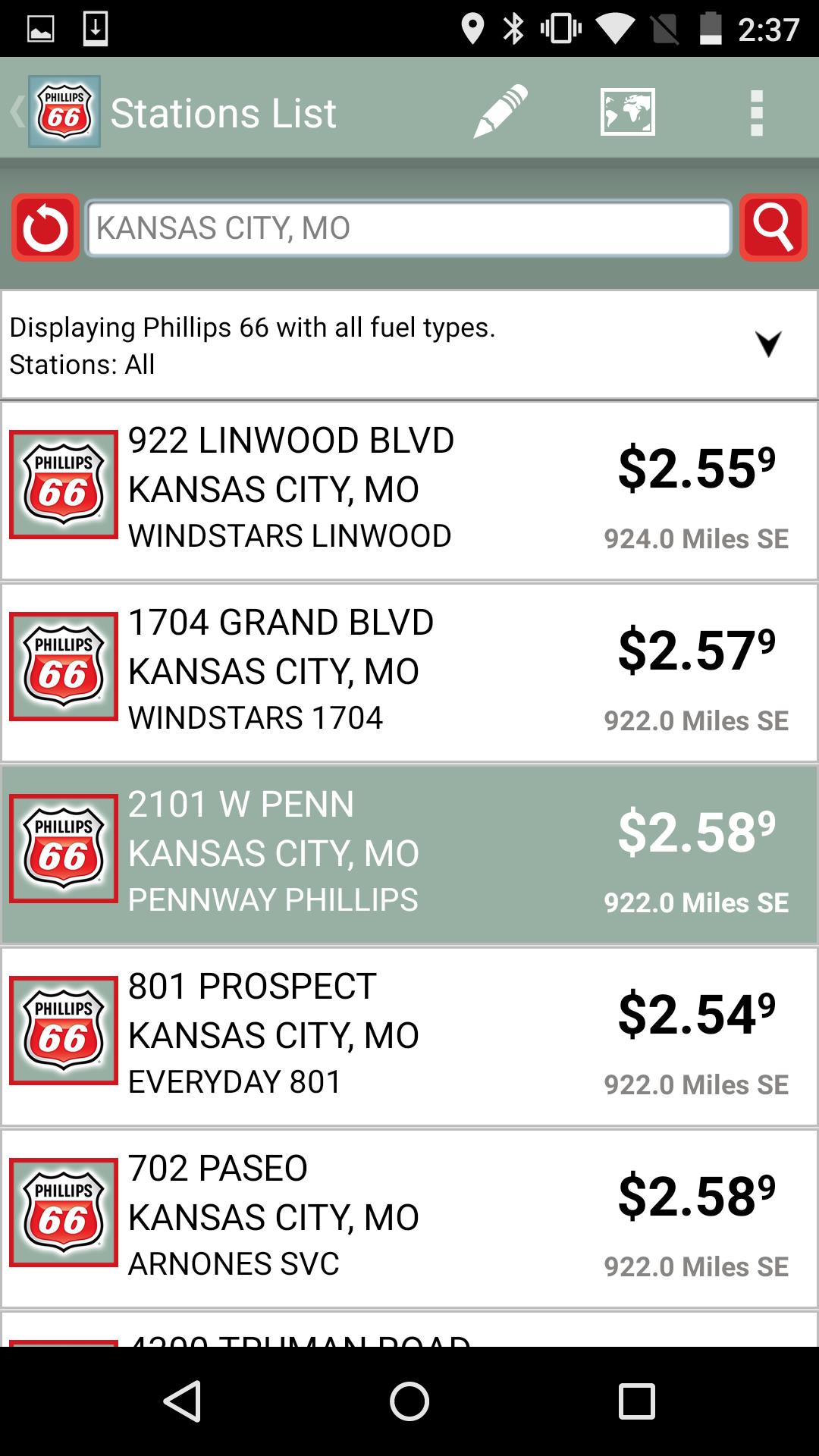This screenshot has width=819, height=1456.
Task: Tap the red refresh icon beside search bar
Action: tap(43, 226)
